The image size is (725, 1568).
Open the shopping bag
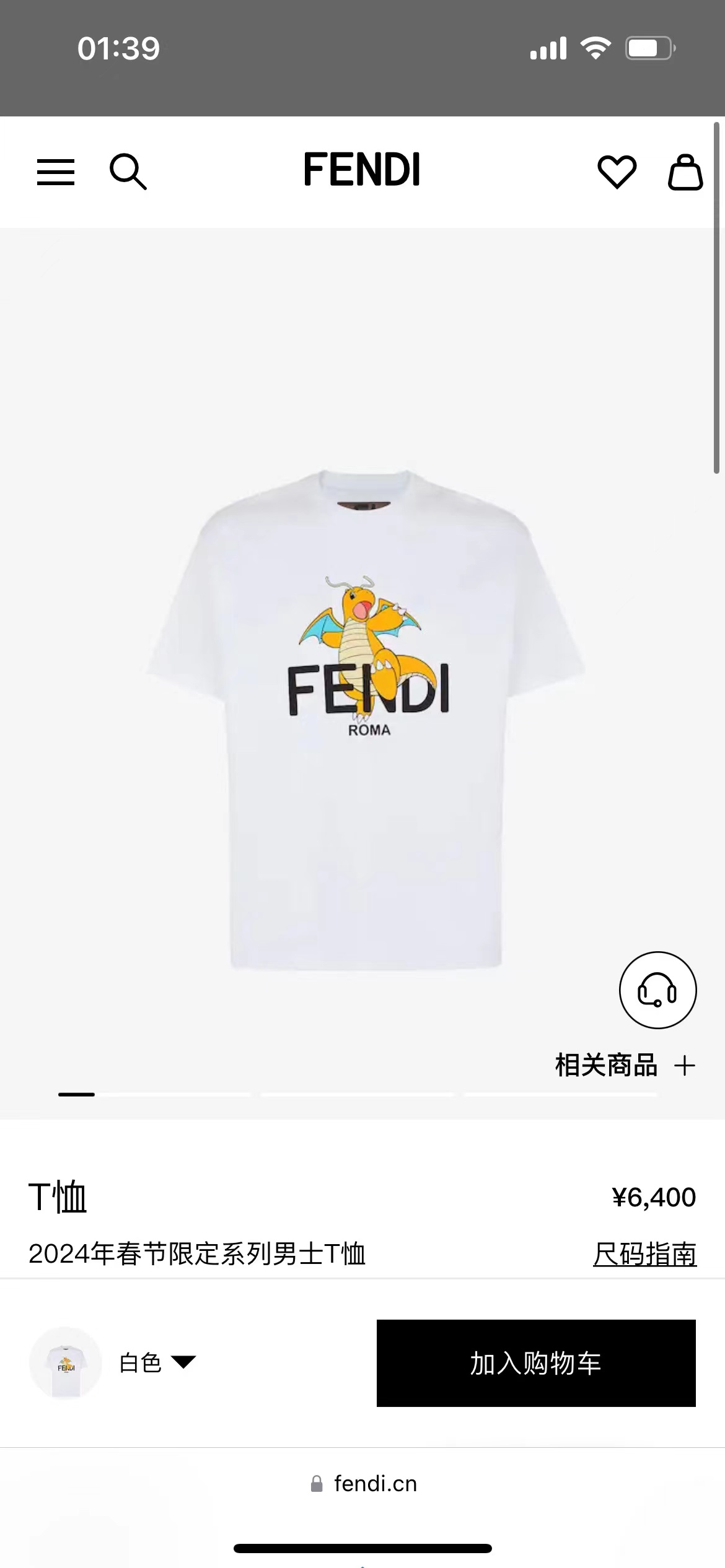pos(685,172)
